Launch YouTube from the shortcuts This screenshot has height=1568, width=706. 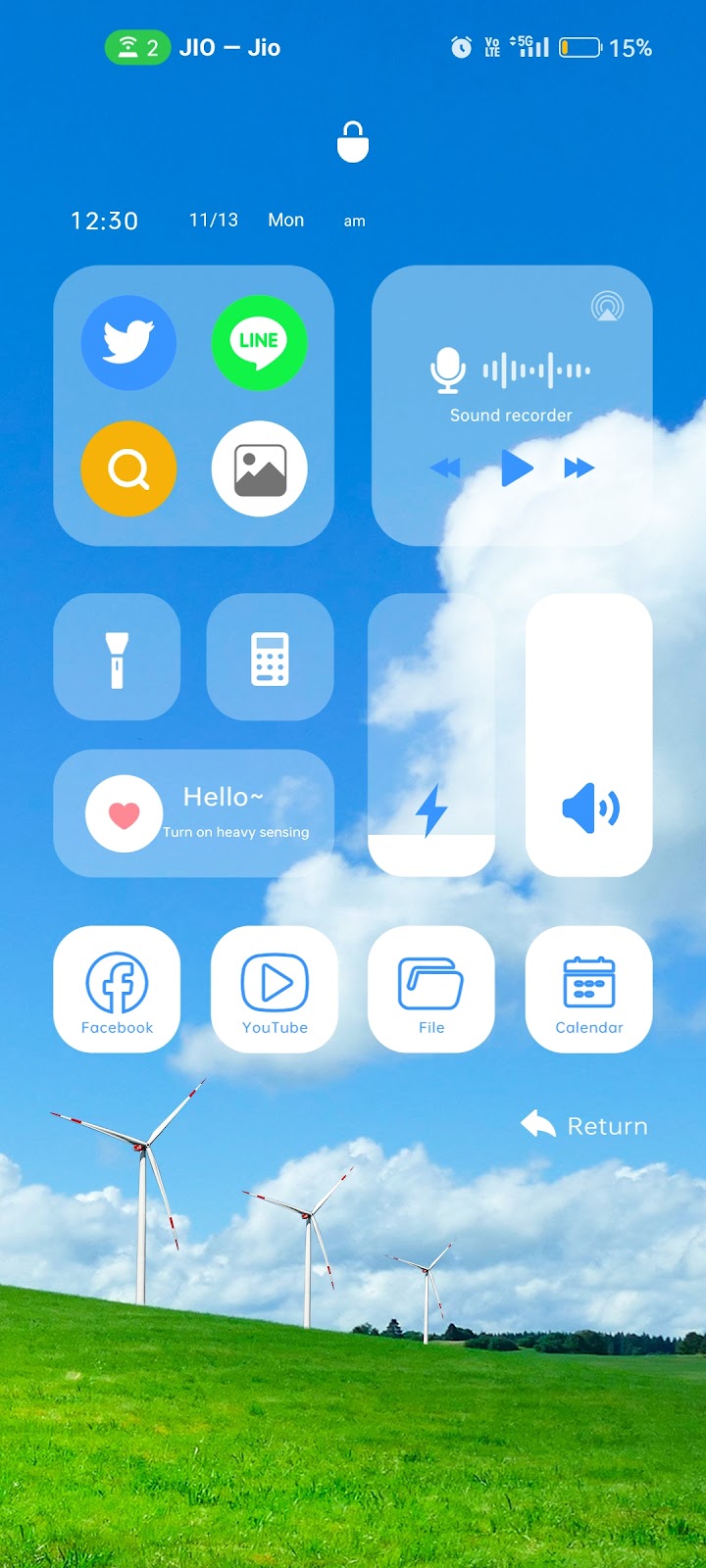coord(275,990)
